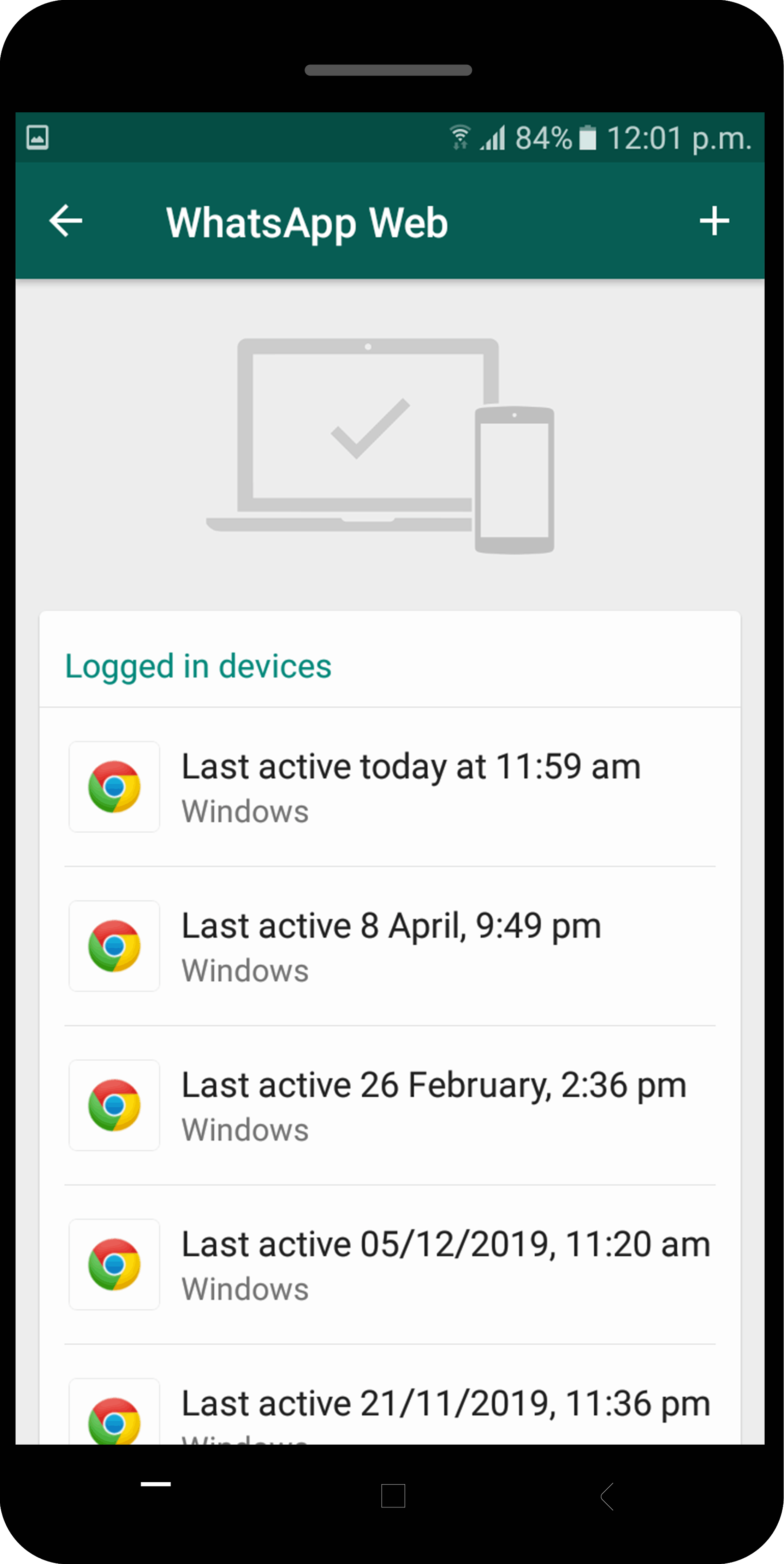This screenshot has height=1564, width=784.
Task: Select the Chrome icon on the topmost session
Action: point(113,787)
